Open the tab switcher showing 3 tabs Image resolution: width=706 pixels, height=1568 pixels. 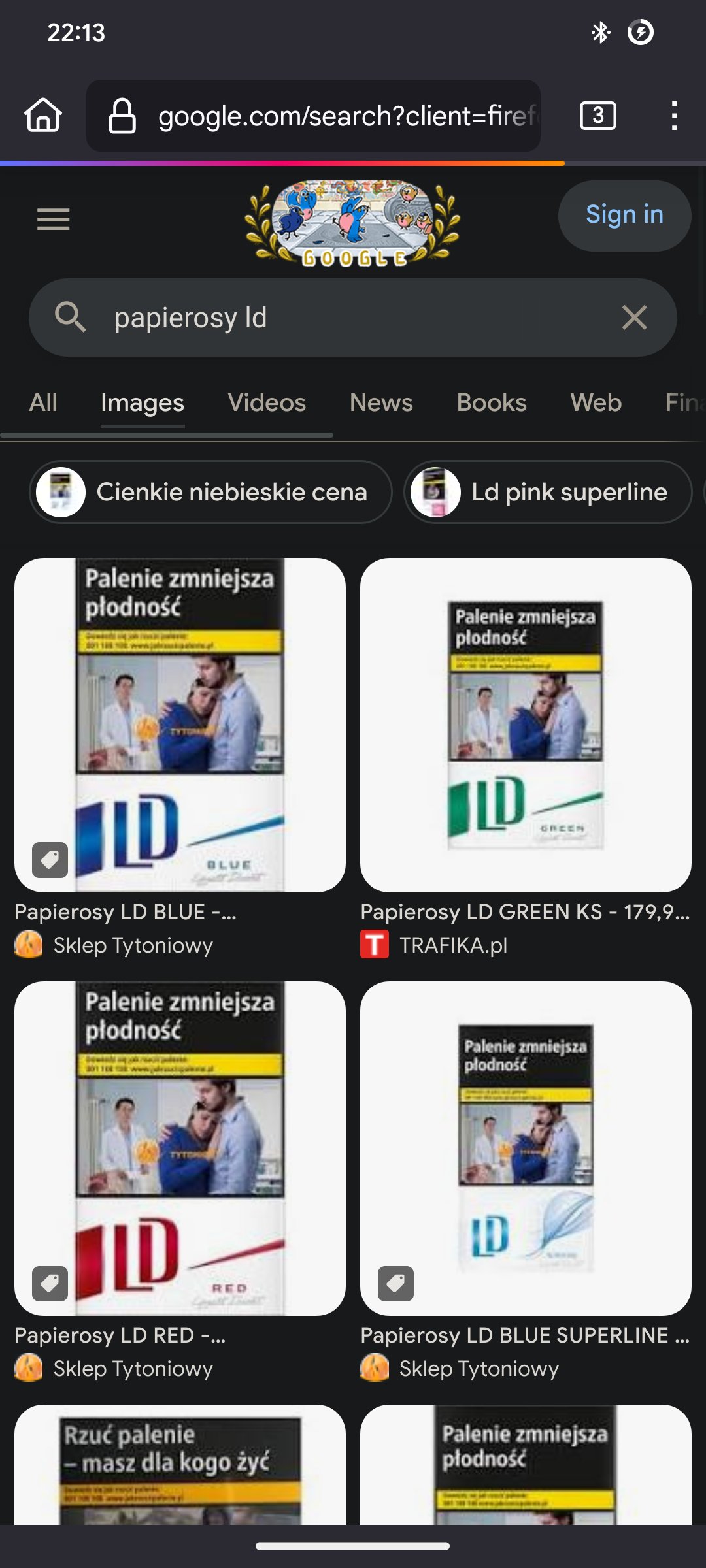click(x=597, y=116)
